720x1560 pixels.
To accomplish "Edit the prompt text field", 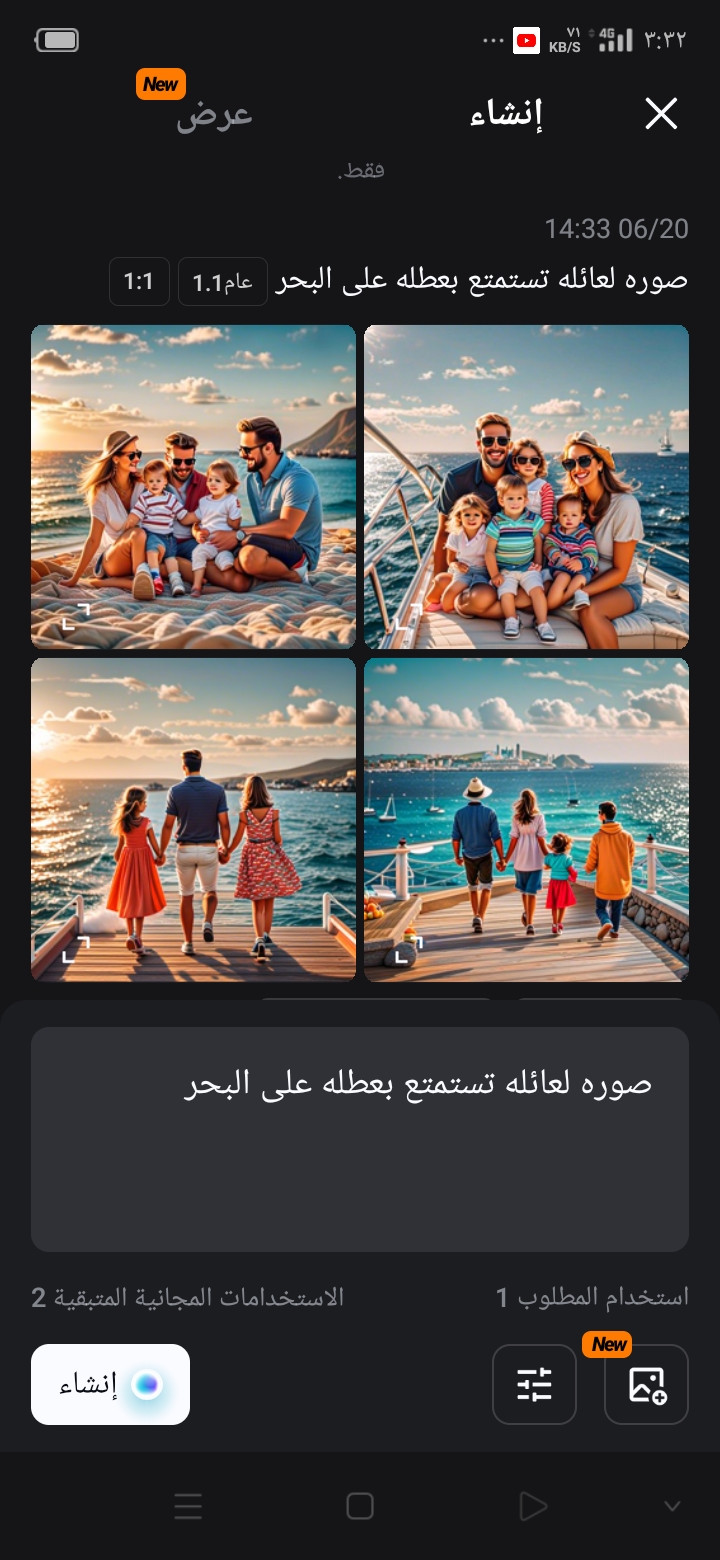I will tap(360, 1138).
